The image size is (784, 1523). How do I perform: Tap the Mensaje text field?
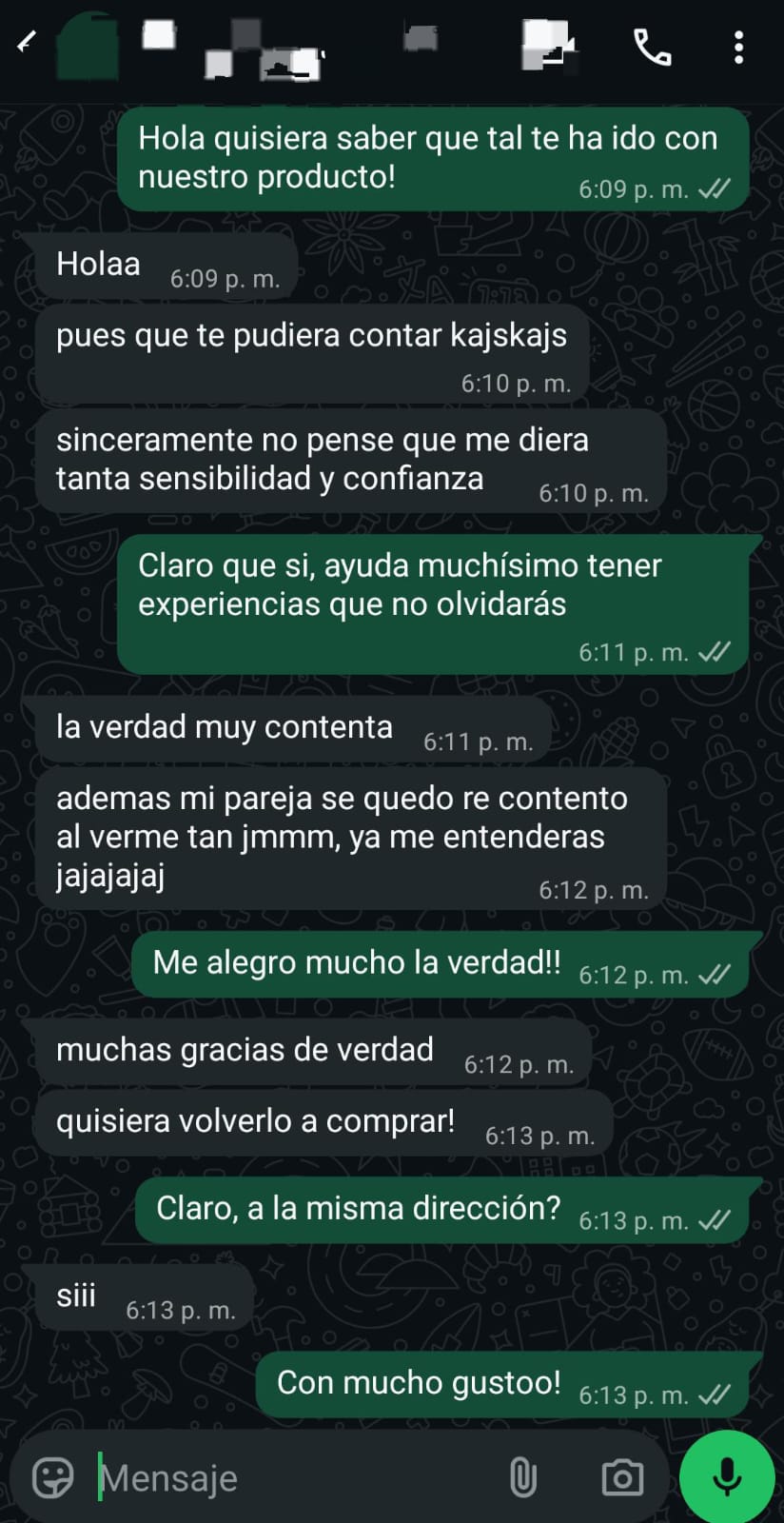tap(285, 1477)
